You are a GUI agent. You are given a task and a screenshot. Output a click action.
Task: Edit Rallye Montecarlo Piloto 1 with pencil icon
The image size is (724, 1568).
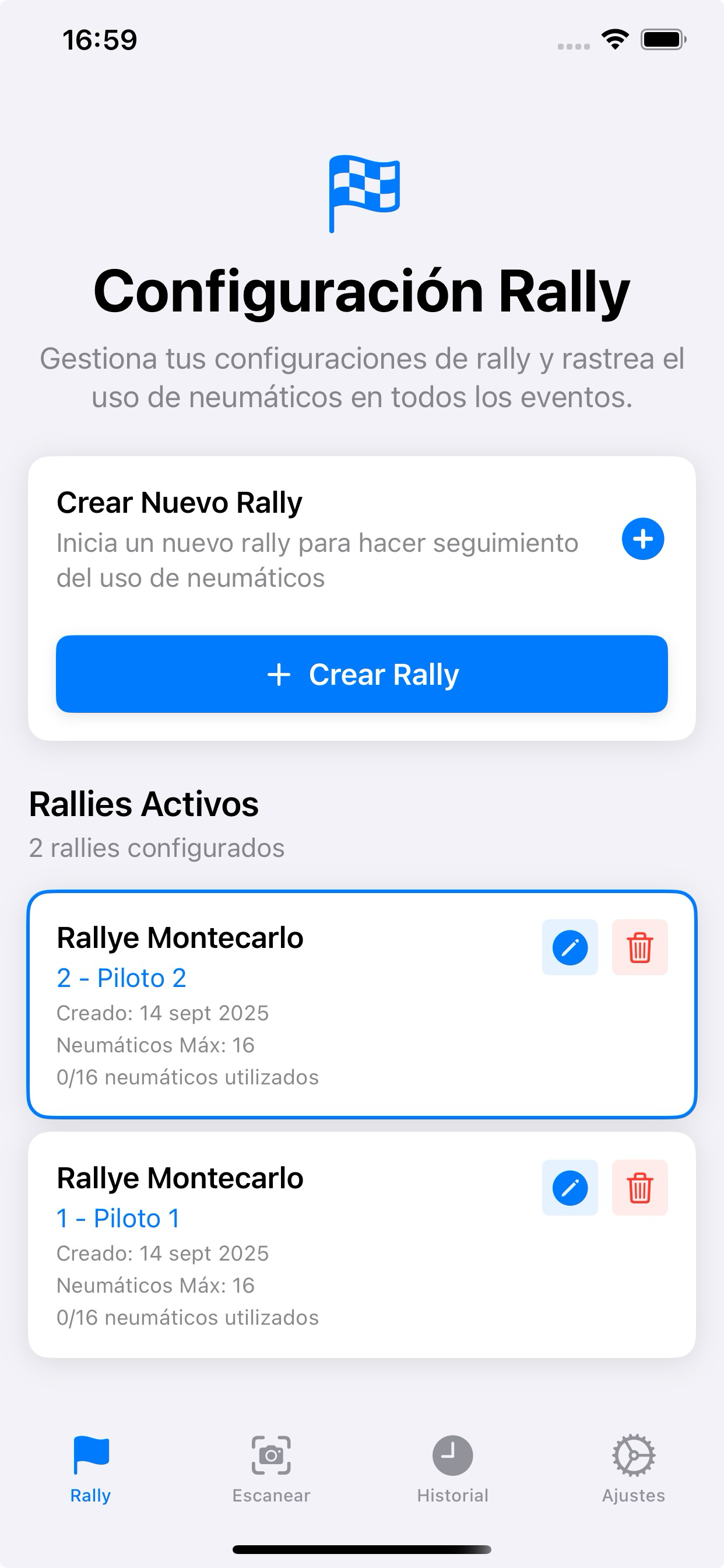click(x=570, y=1188)
